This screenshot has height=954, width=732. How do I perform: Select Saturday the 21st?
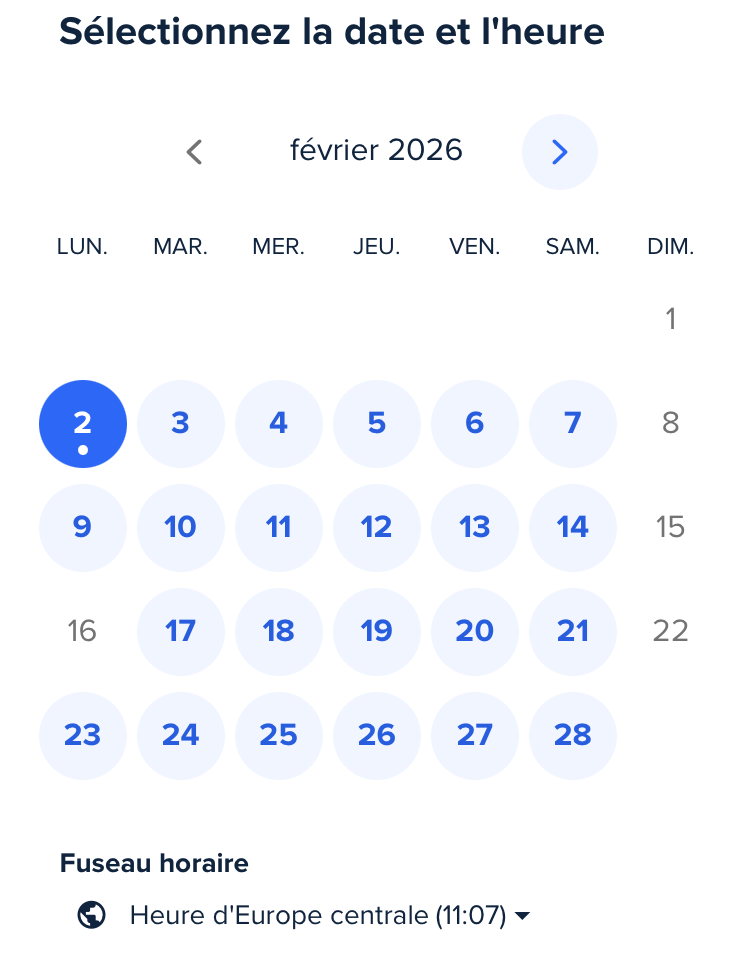click(572, 631)
